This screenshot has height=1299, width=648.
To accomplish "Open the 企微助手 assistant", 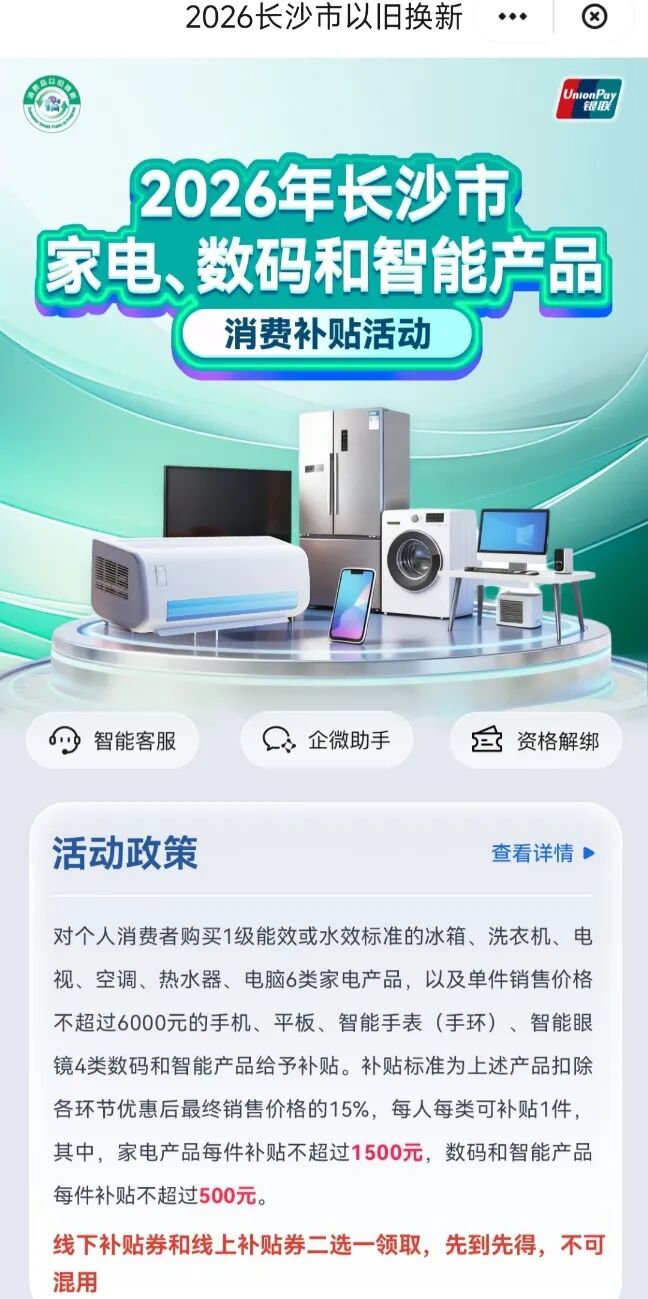I will (x=326, y=741).
